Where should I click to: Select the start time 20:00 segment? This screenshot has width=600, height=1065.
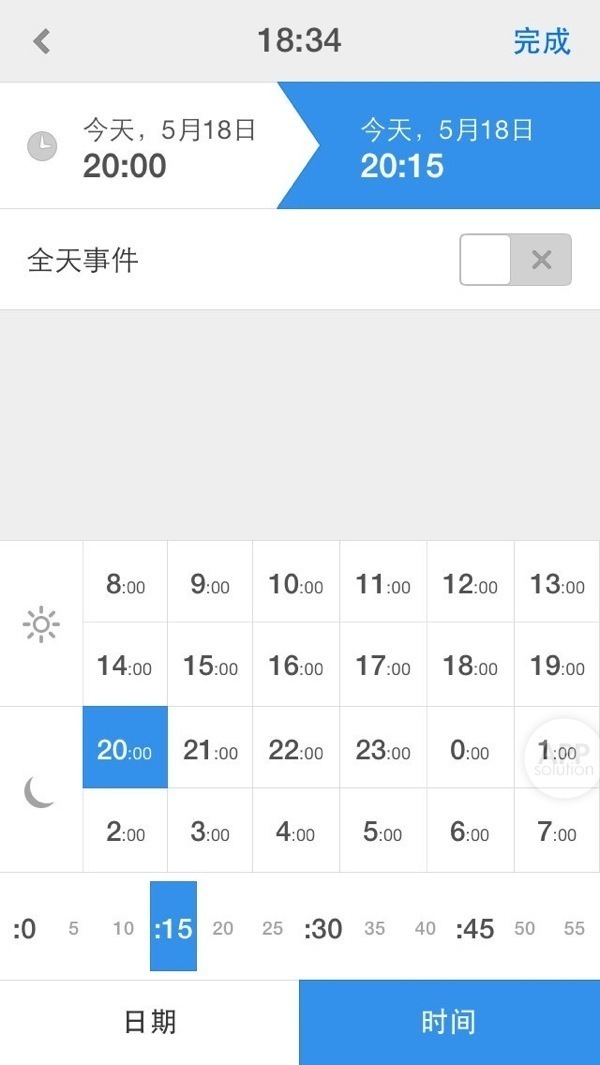150,146
